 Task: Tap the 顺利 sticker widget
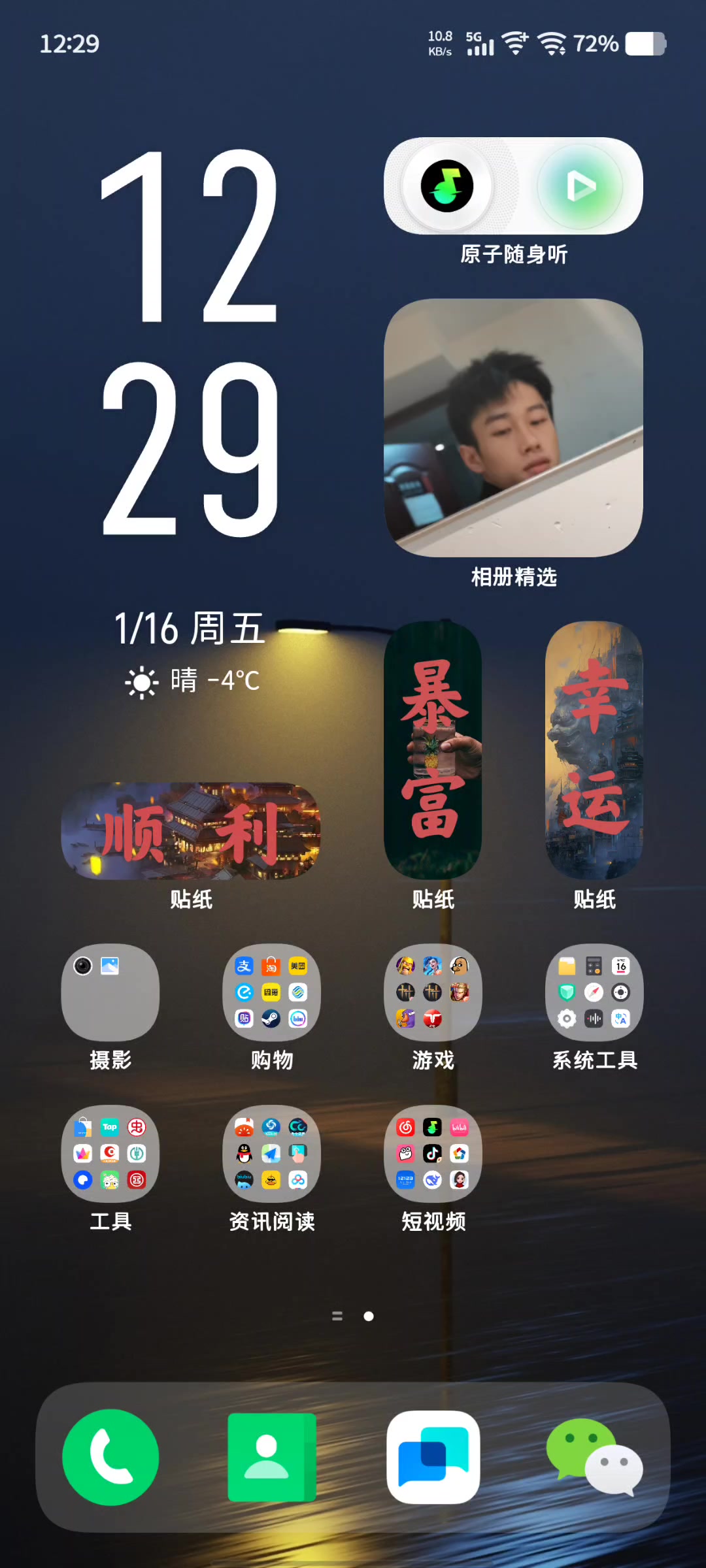click(190, 831)
